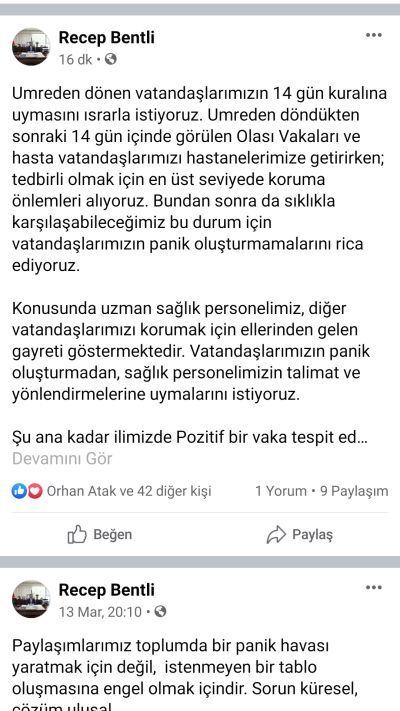Open overflow menu on the 13 Mar post
The height and width of the screenshot is (711, 400).
point(373,588)
